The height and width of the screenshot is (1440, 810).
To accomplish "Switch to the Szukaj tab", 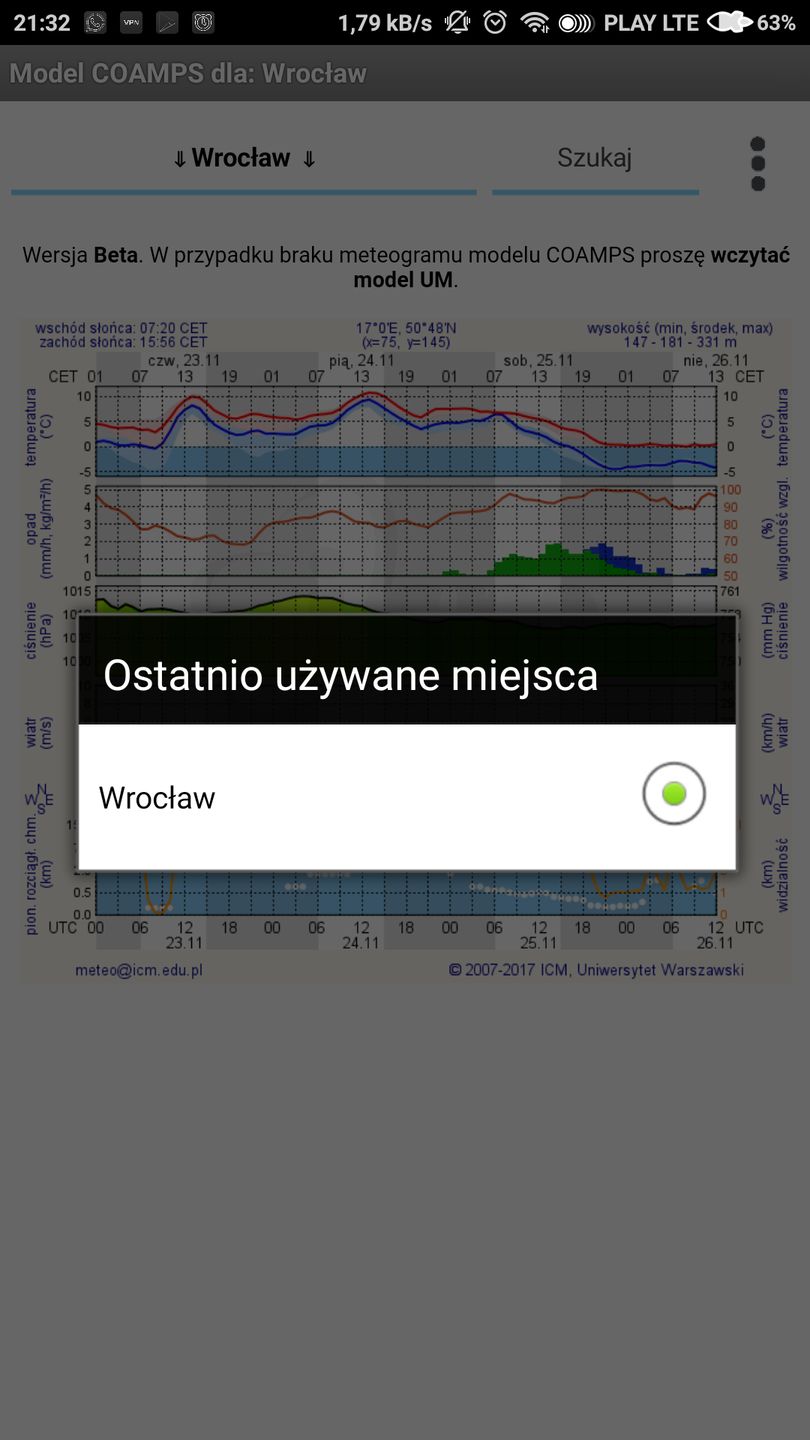I will (594, 157).
